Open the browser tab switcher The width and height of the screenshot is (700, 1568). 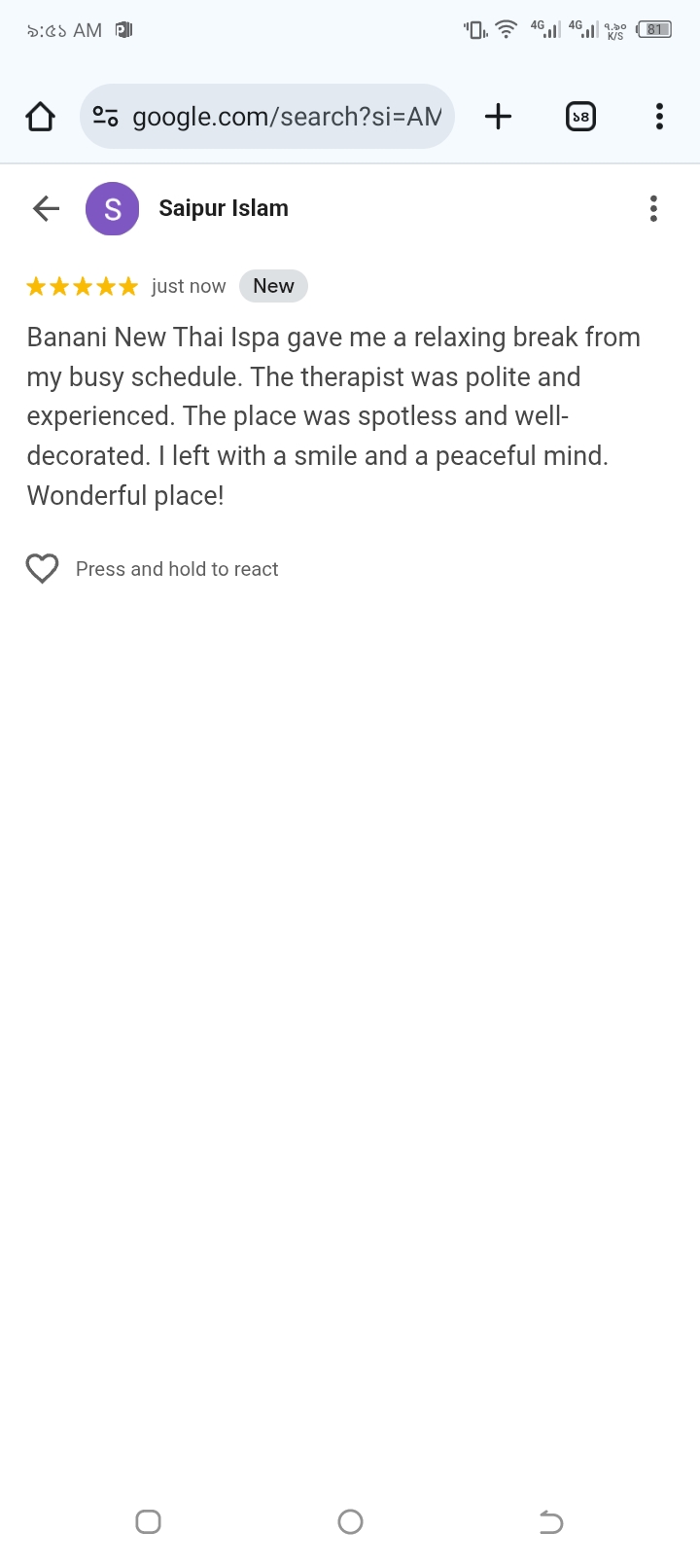point(580,117)
